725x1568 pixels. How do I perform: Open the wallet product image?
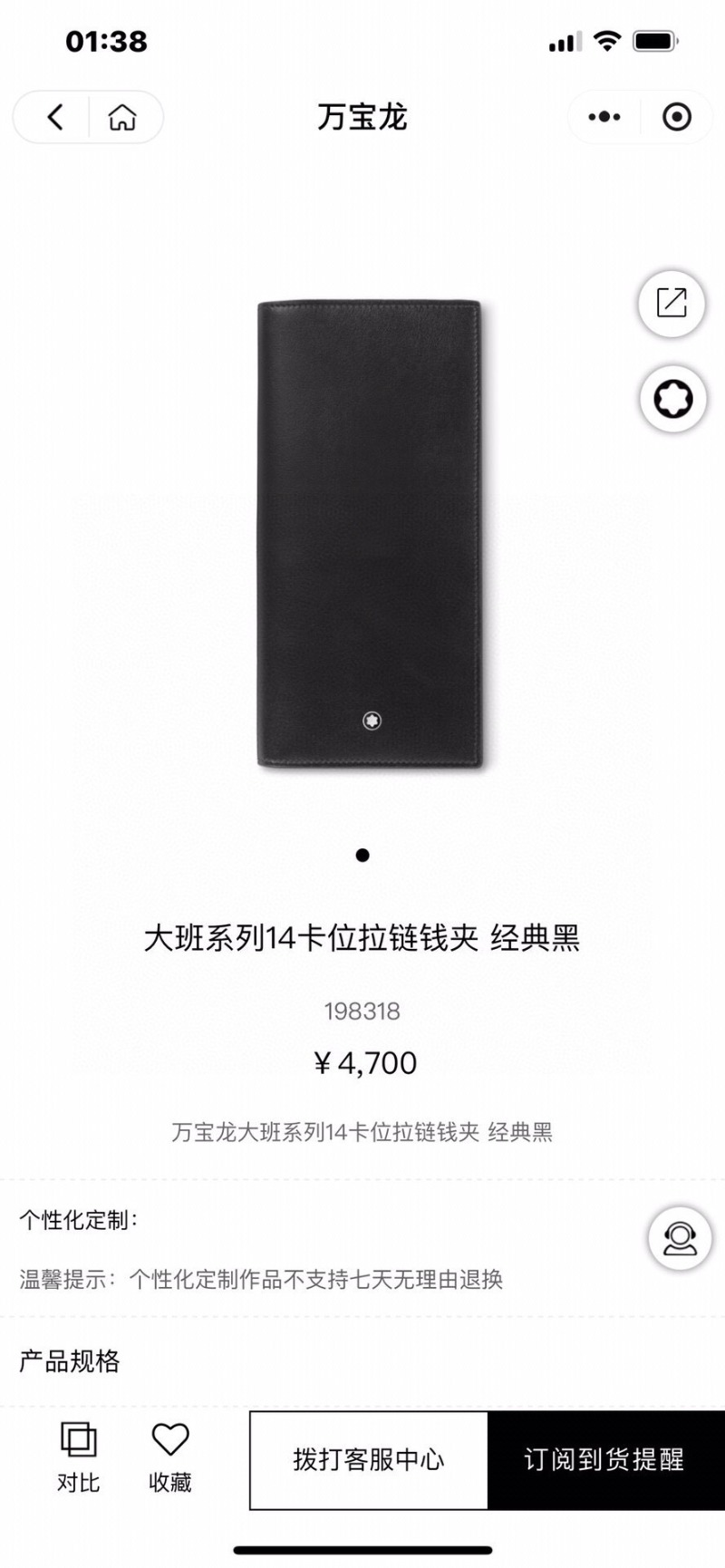pyautogui.click(x=369, y=535)
